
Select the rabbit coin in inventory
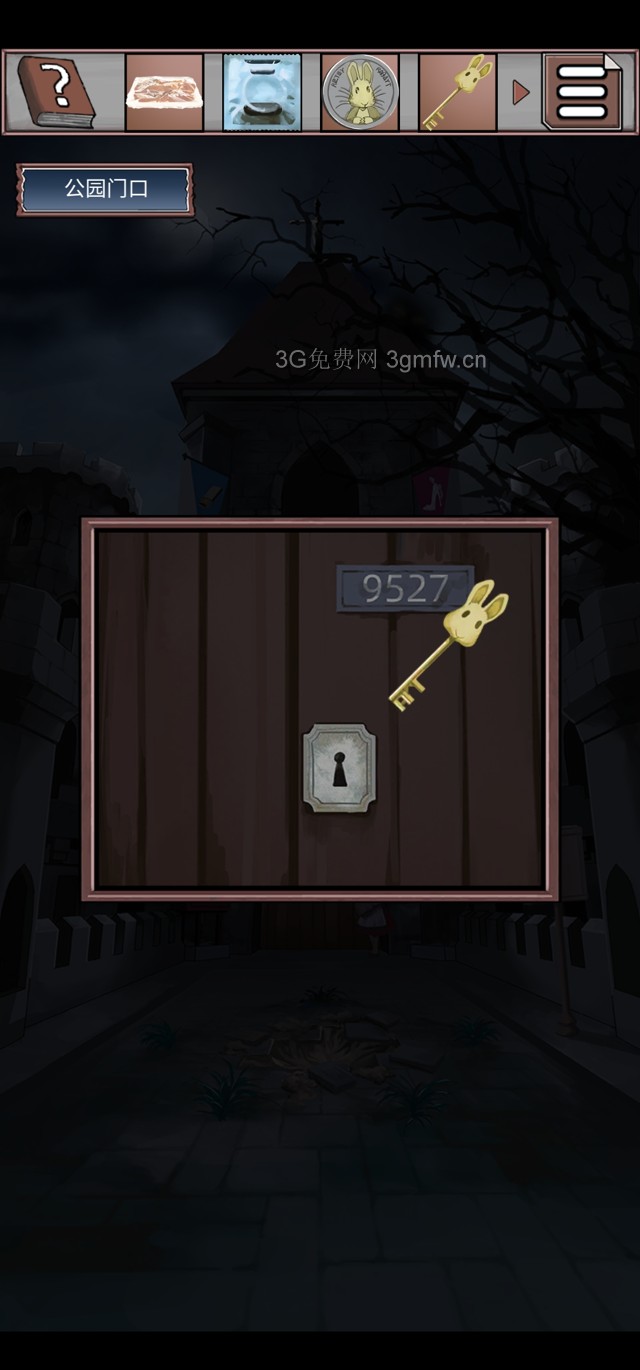click(360, 93)
